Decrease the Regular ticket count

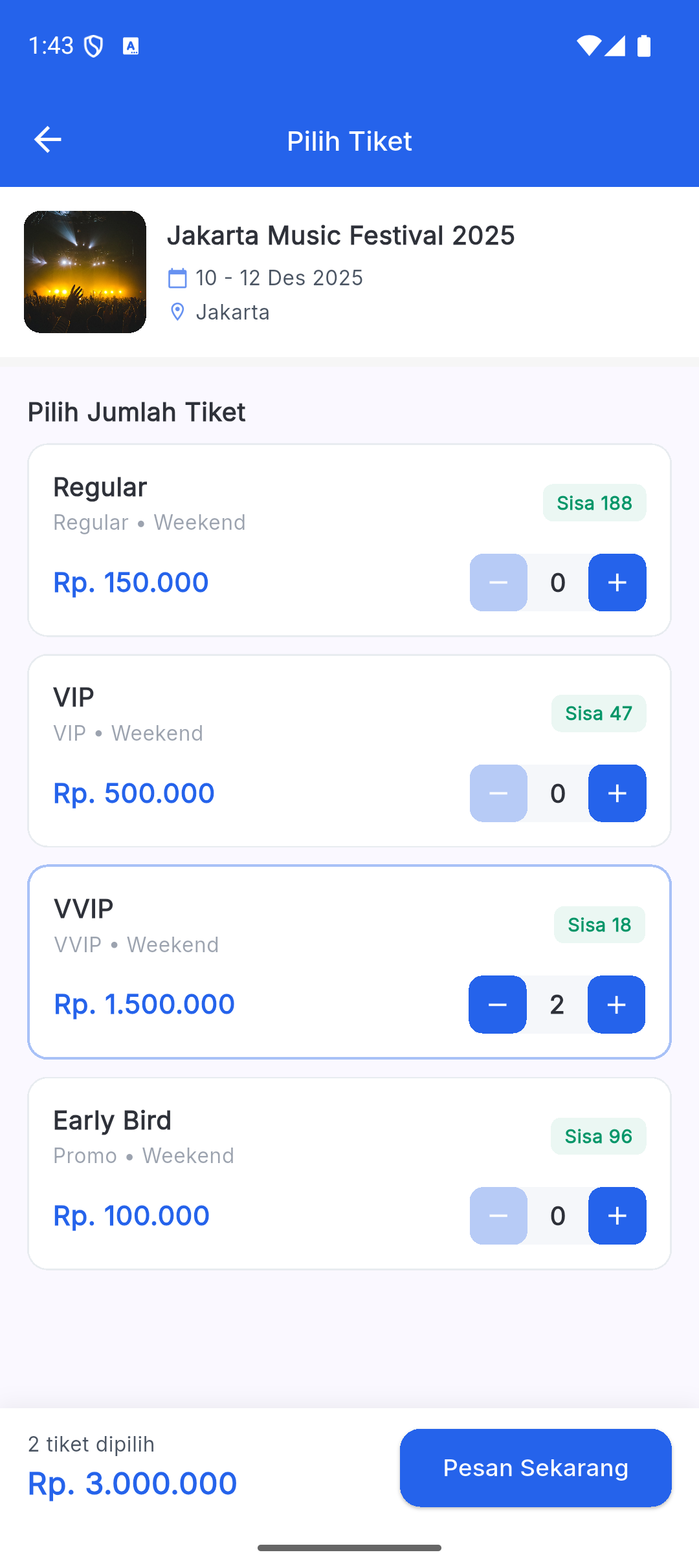coord(498,582)
